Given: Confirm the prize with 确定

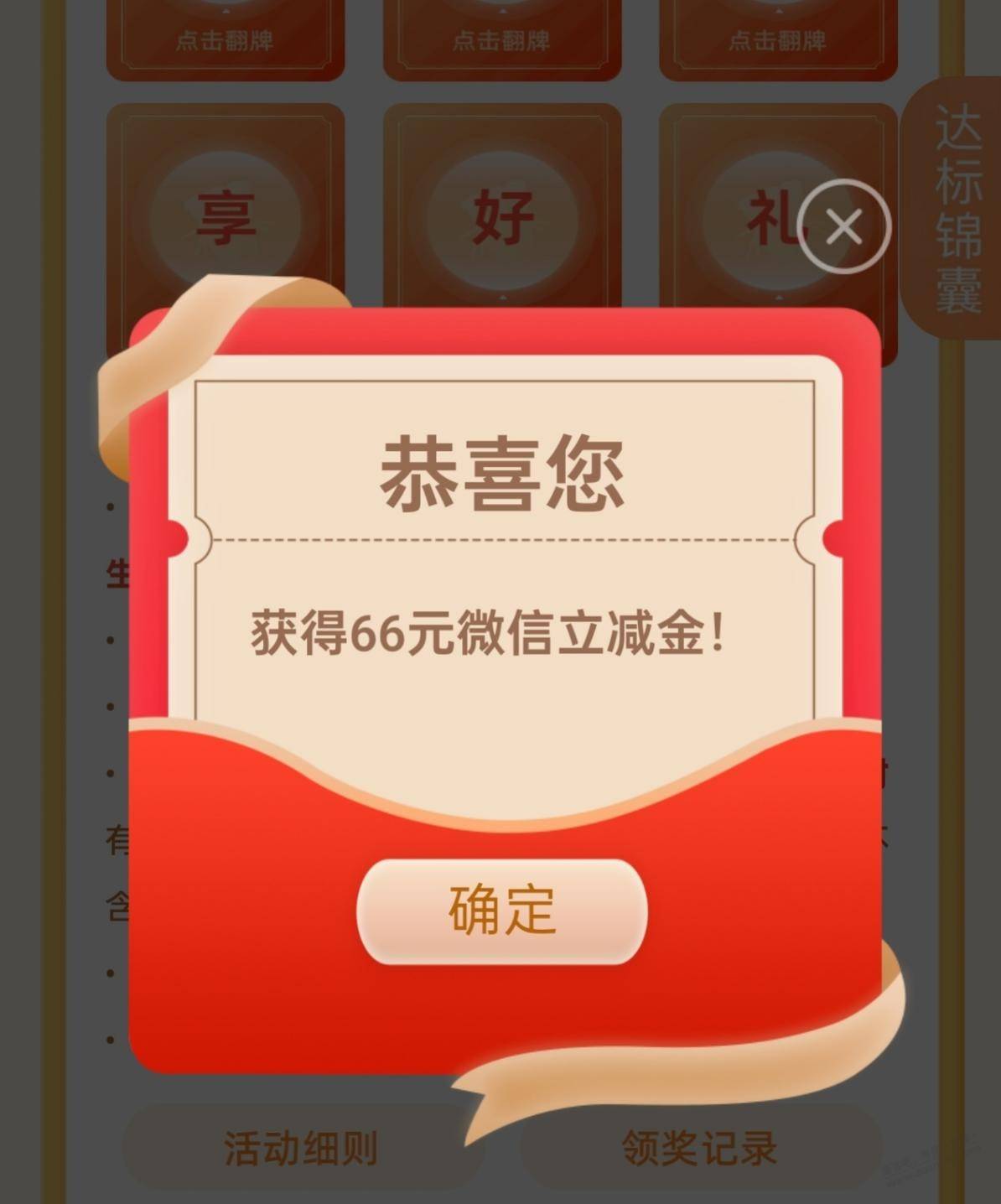Looking at the screenshot, I should [x=501, y=911].
